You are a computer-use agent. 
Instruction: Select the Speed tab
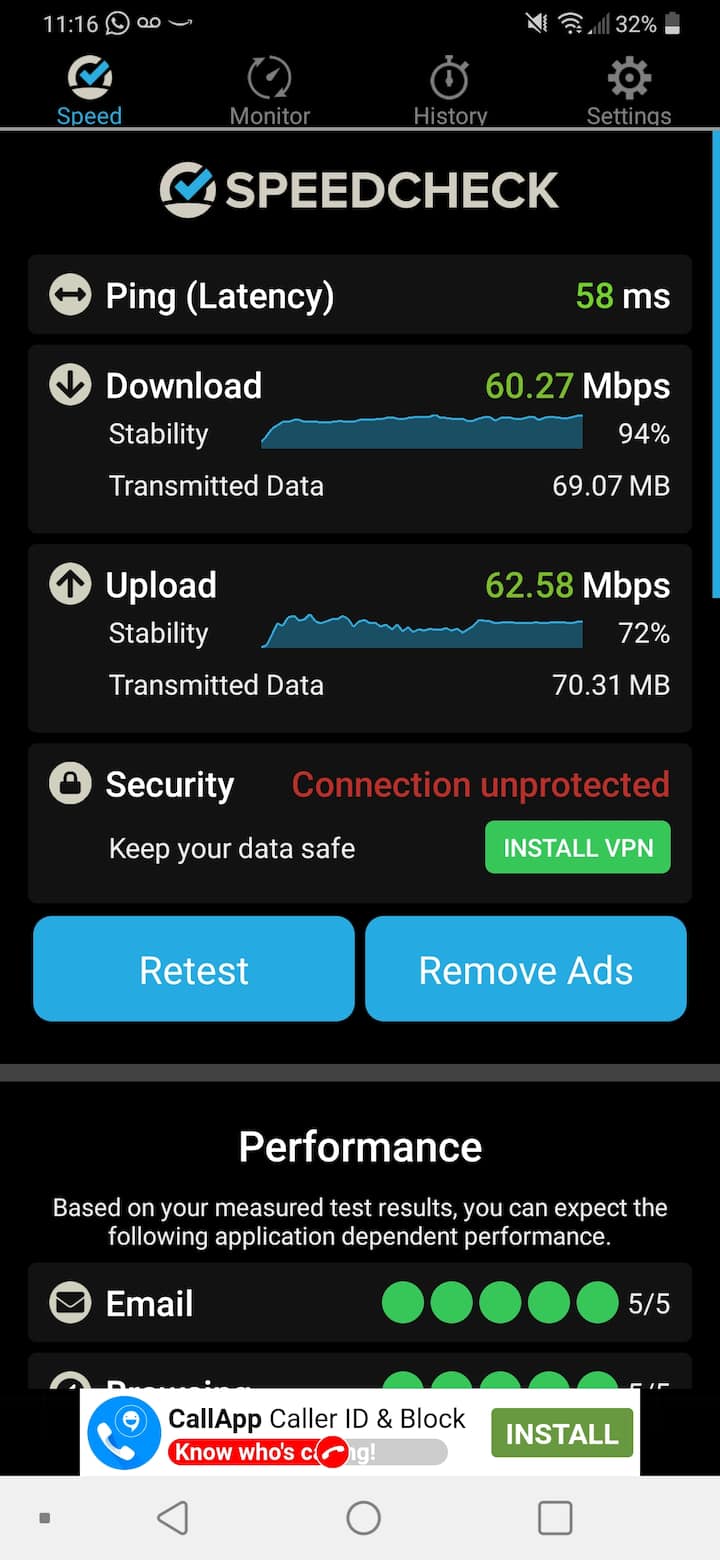click(x=89, y=90)
